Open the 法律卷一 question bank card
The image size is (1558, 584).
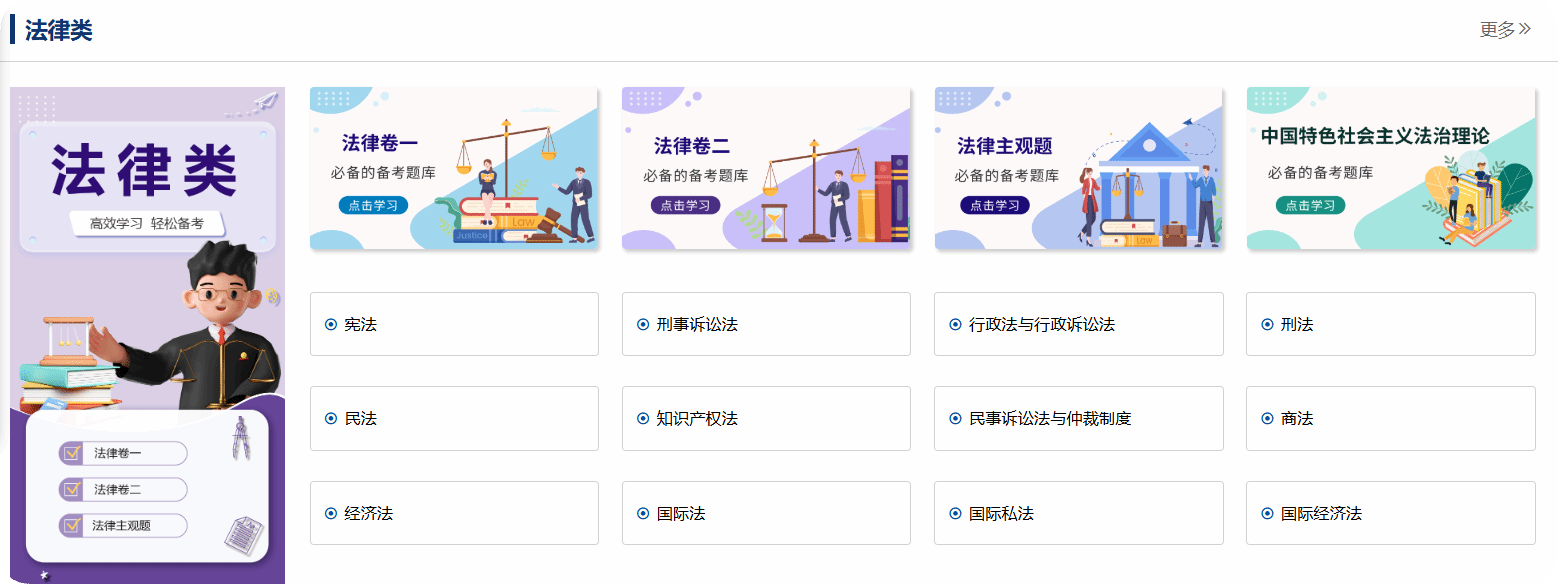coord(454,168)
